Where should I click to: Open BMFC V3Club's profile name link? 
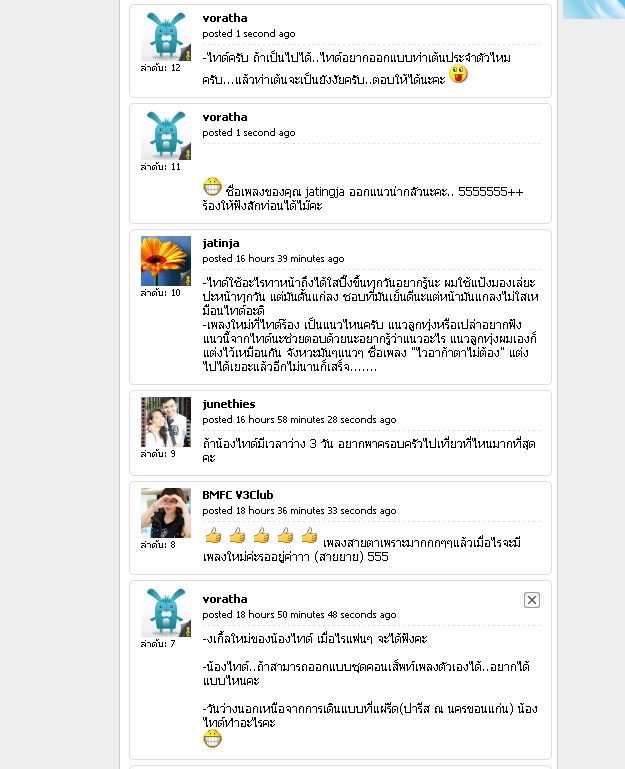click(x=237, y=495)
